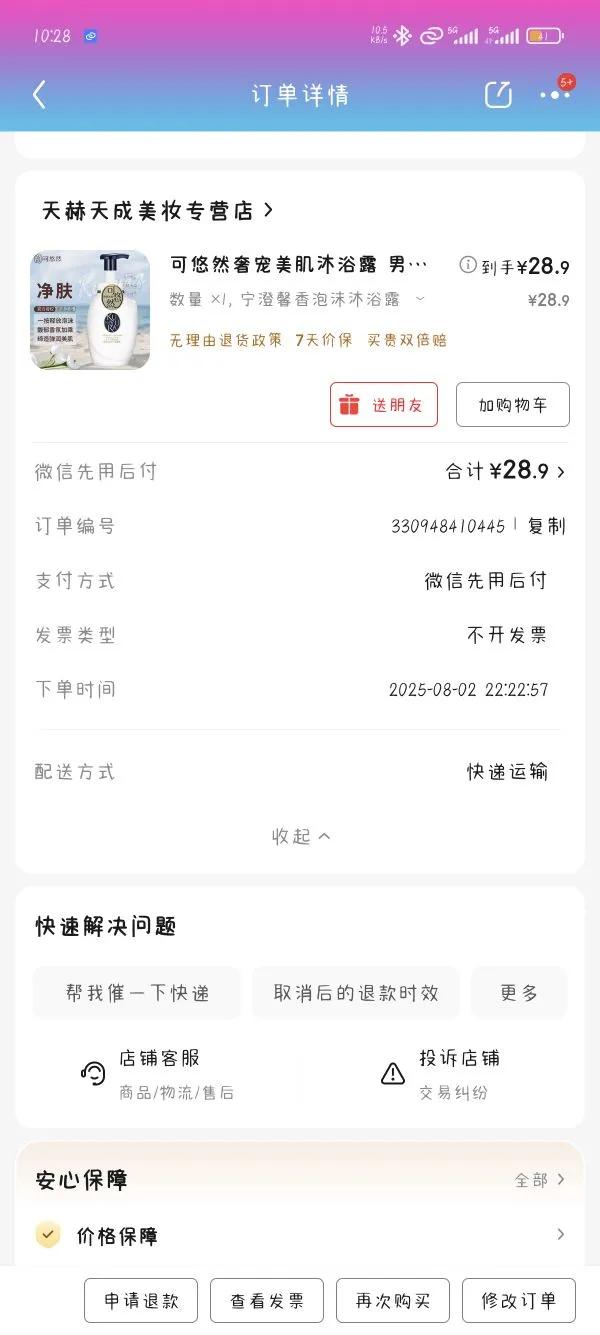Open the 沐浴露 product thumbnail
This screenshot has width=600, height=1335.
coord(90,309)
